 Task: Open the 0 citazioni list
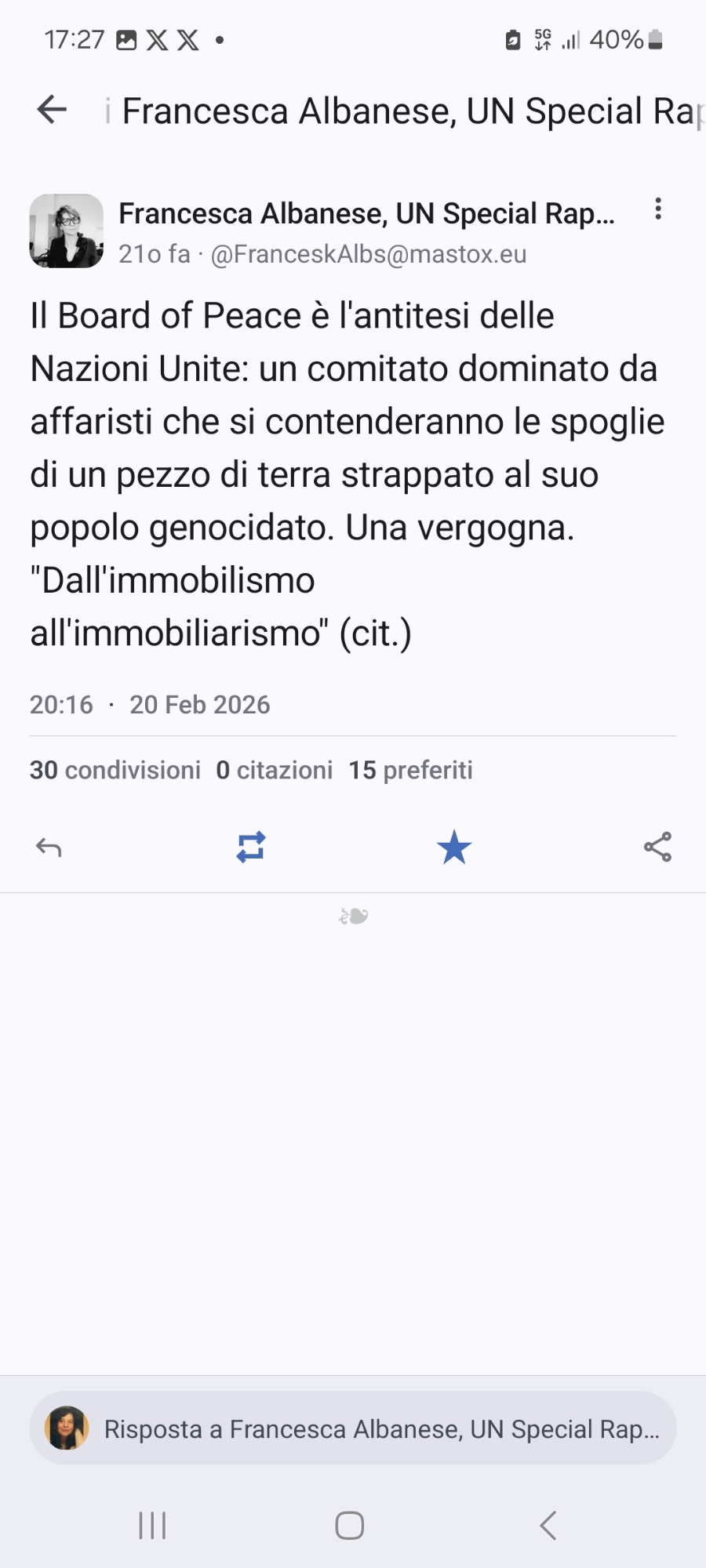(275, 770)
